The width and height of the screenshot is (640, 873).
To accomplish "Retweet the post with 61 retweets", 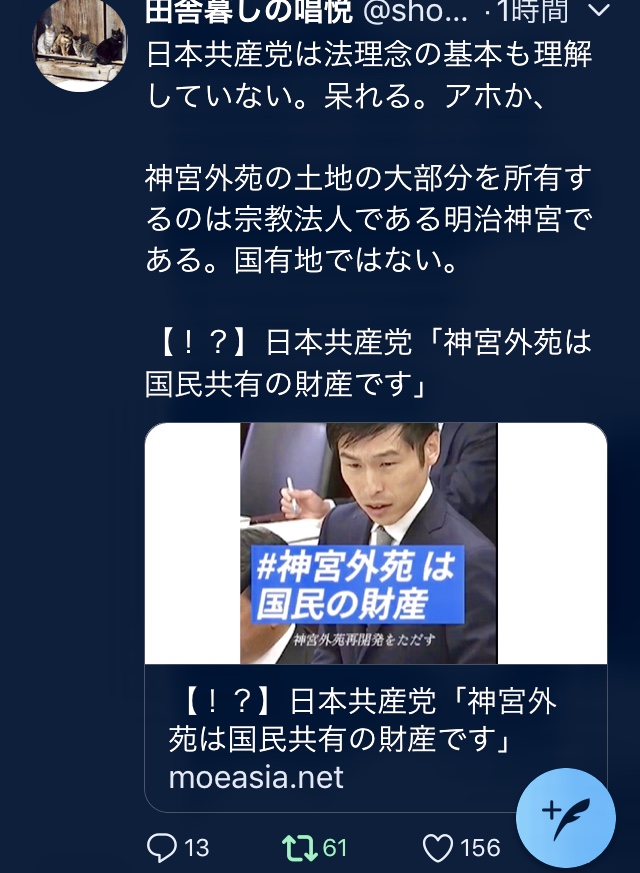I will (x=298, y=848).
